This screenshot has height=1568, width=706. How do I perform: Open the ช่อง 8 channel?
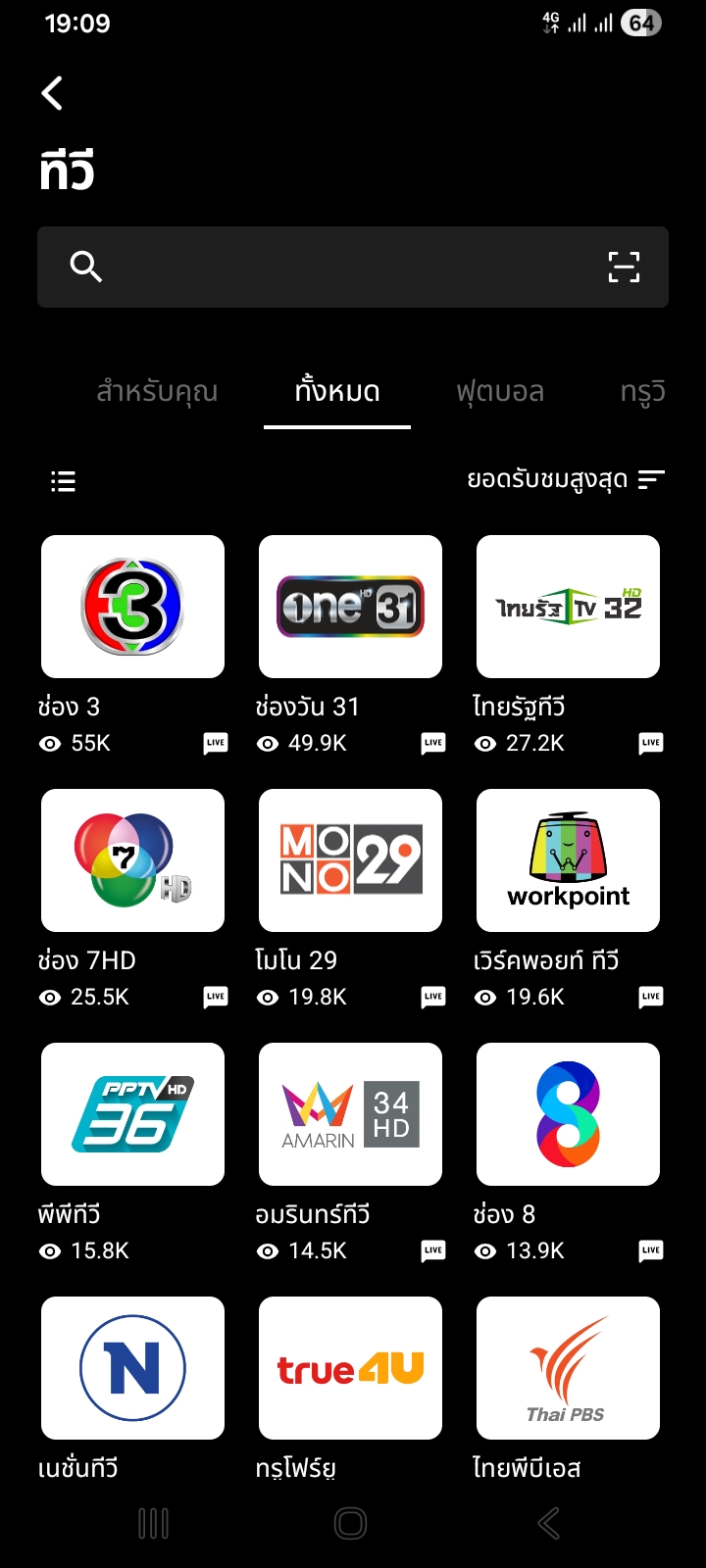pyautogui.click(x=568, y=1114)
